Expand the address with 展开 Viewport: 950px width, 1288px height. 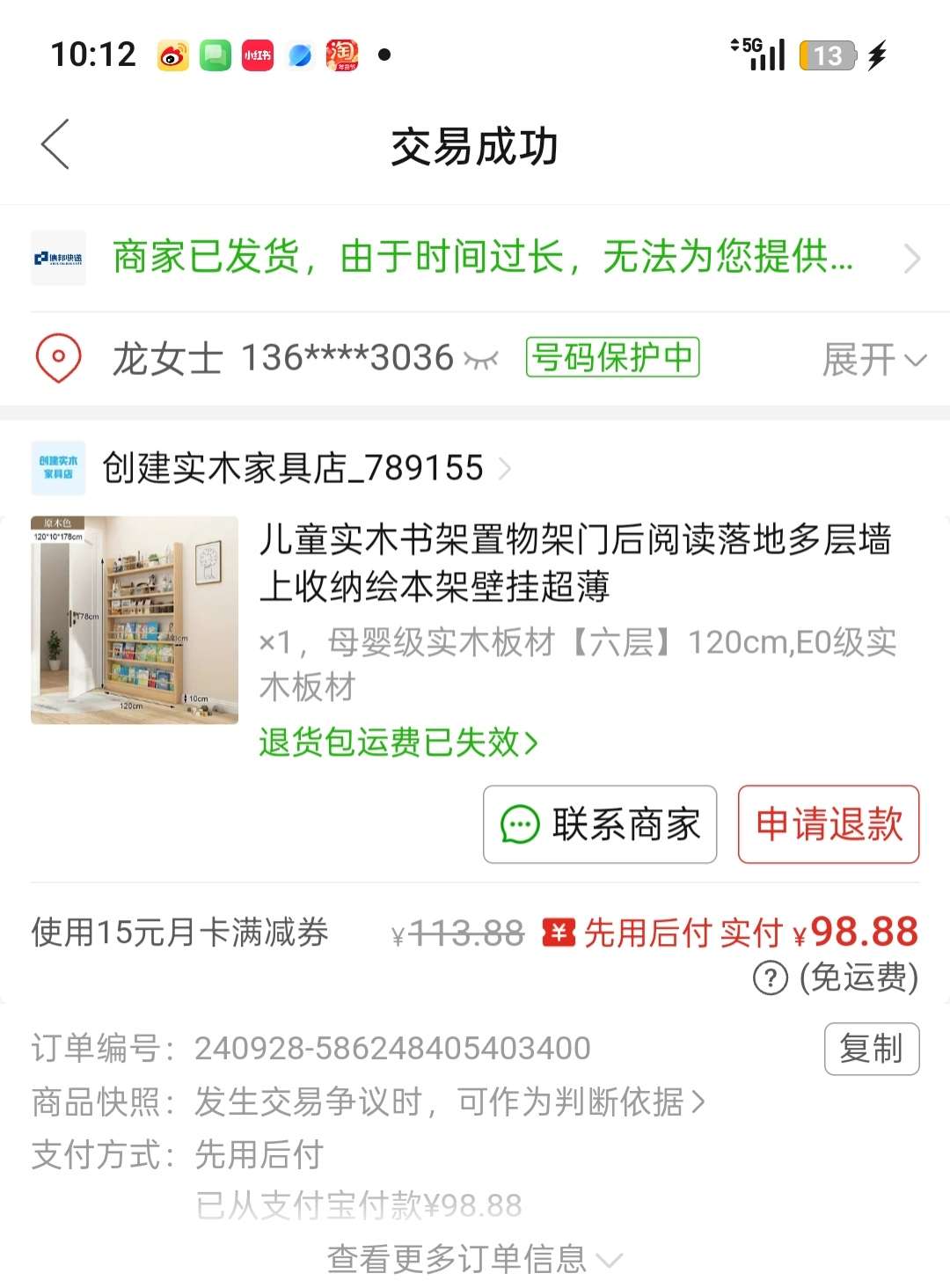(x=873, y=359)
